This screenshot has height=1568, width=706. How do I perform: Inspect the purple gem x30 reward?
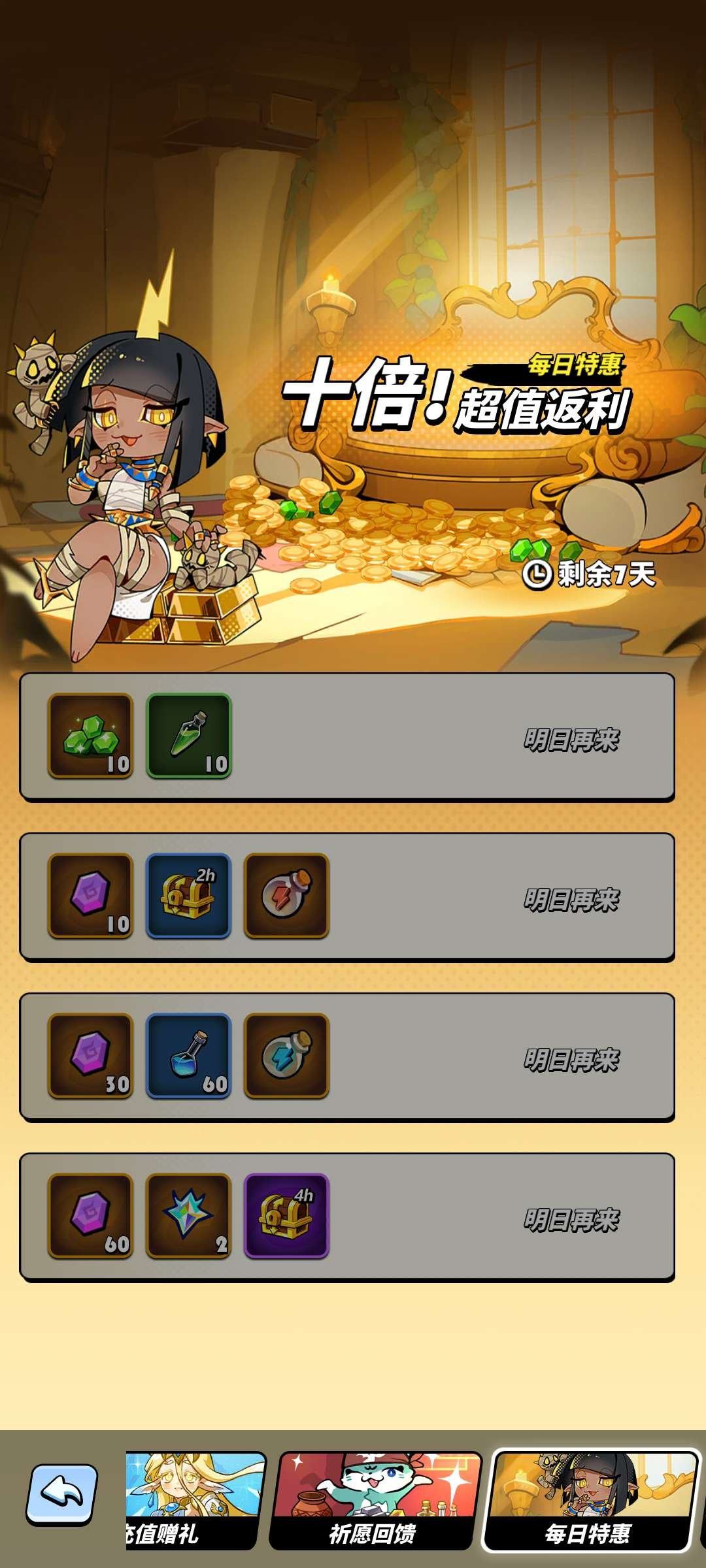coord(90,1056)
